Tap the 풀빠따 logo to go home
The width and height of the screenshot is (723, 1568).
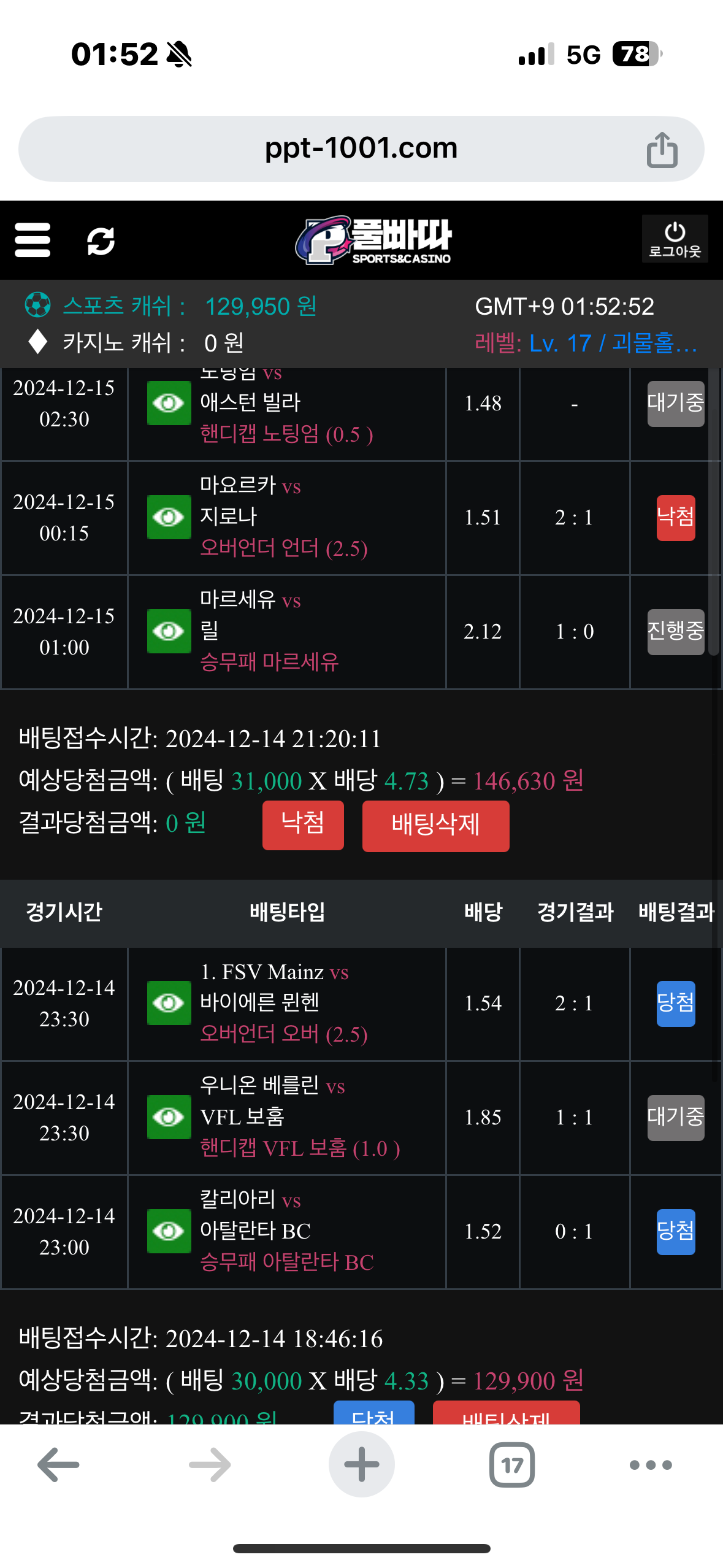[x=374, y=240]
